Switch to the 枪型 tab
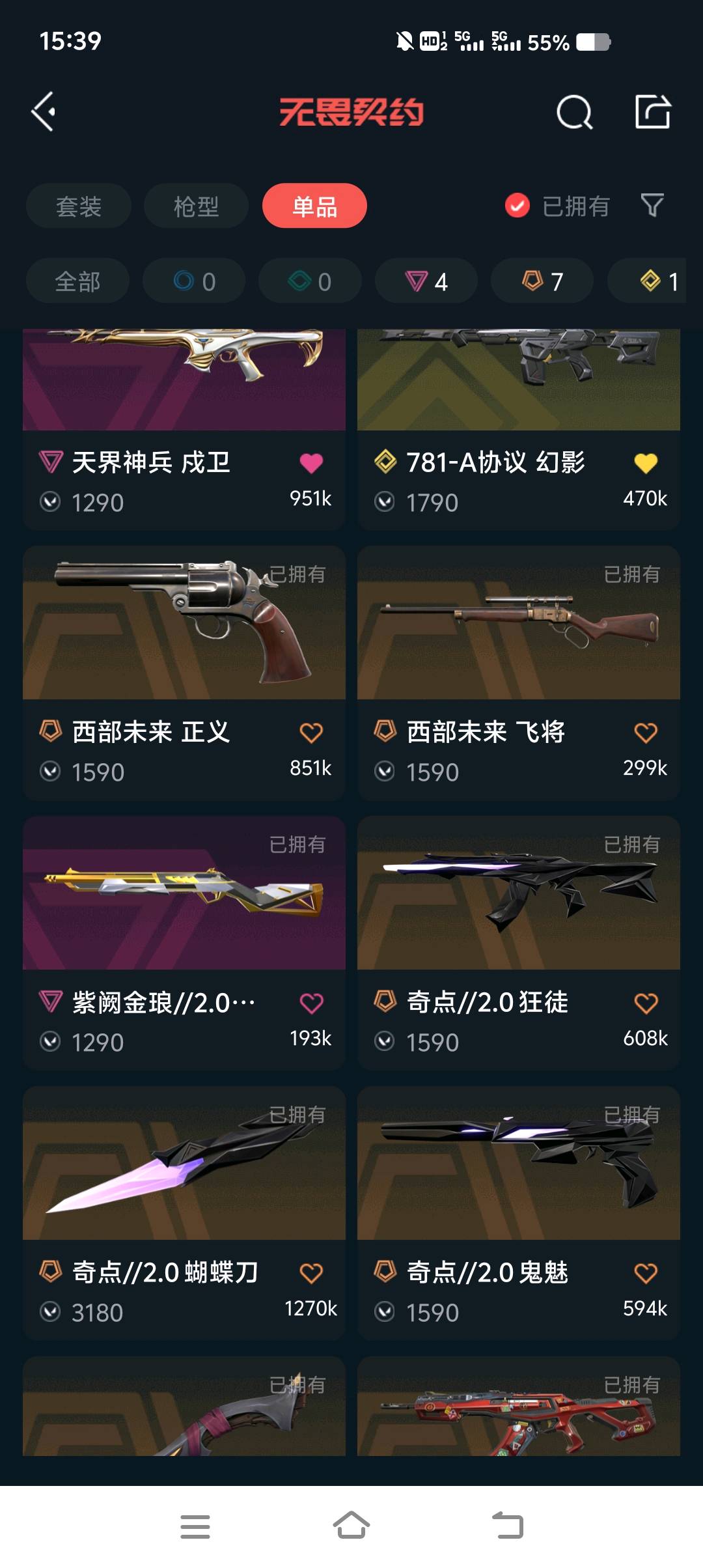703x1568 pixels. coord(196,206)
